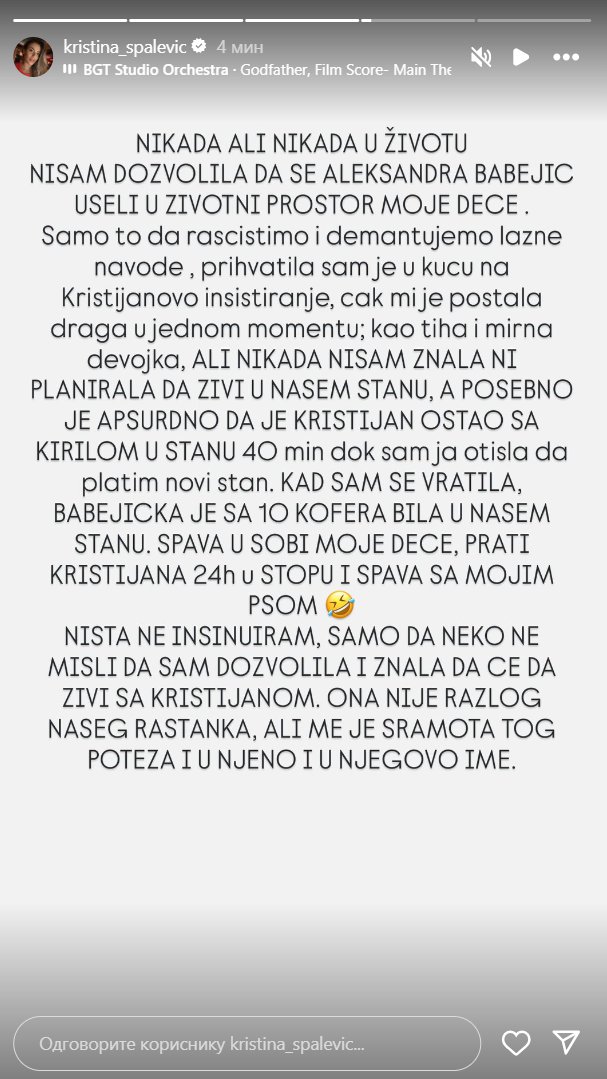
Task: Share the story via paper plane icon
Action: [567, 1044]
